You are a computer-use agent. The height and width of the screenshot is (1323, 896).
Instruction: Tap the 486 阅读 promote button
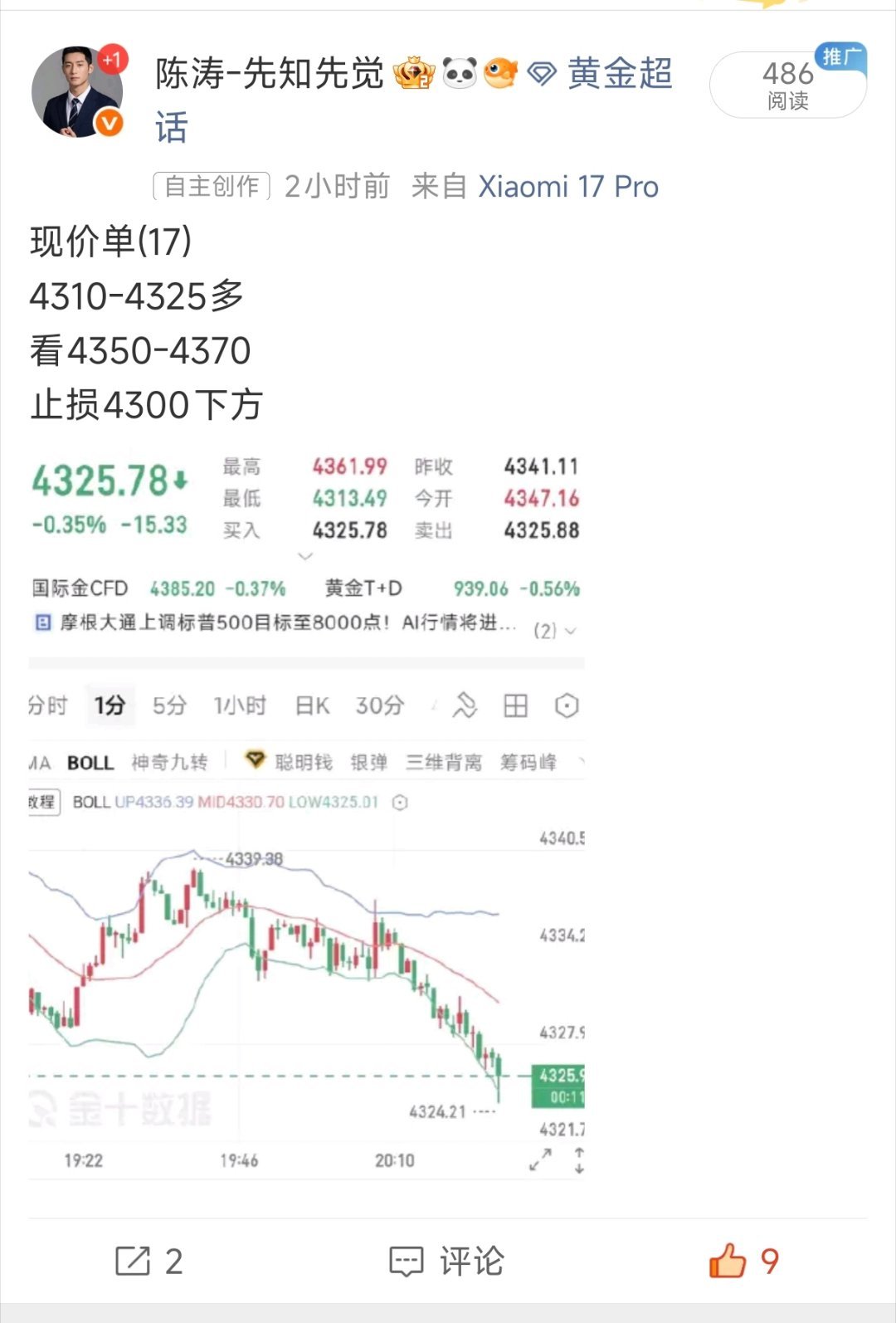(x=788, y=84)
